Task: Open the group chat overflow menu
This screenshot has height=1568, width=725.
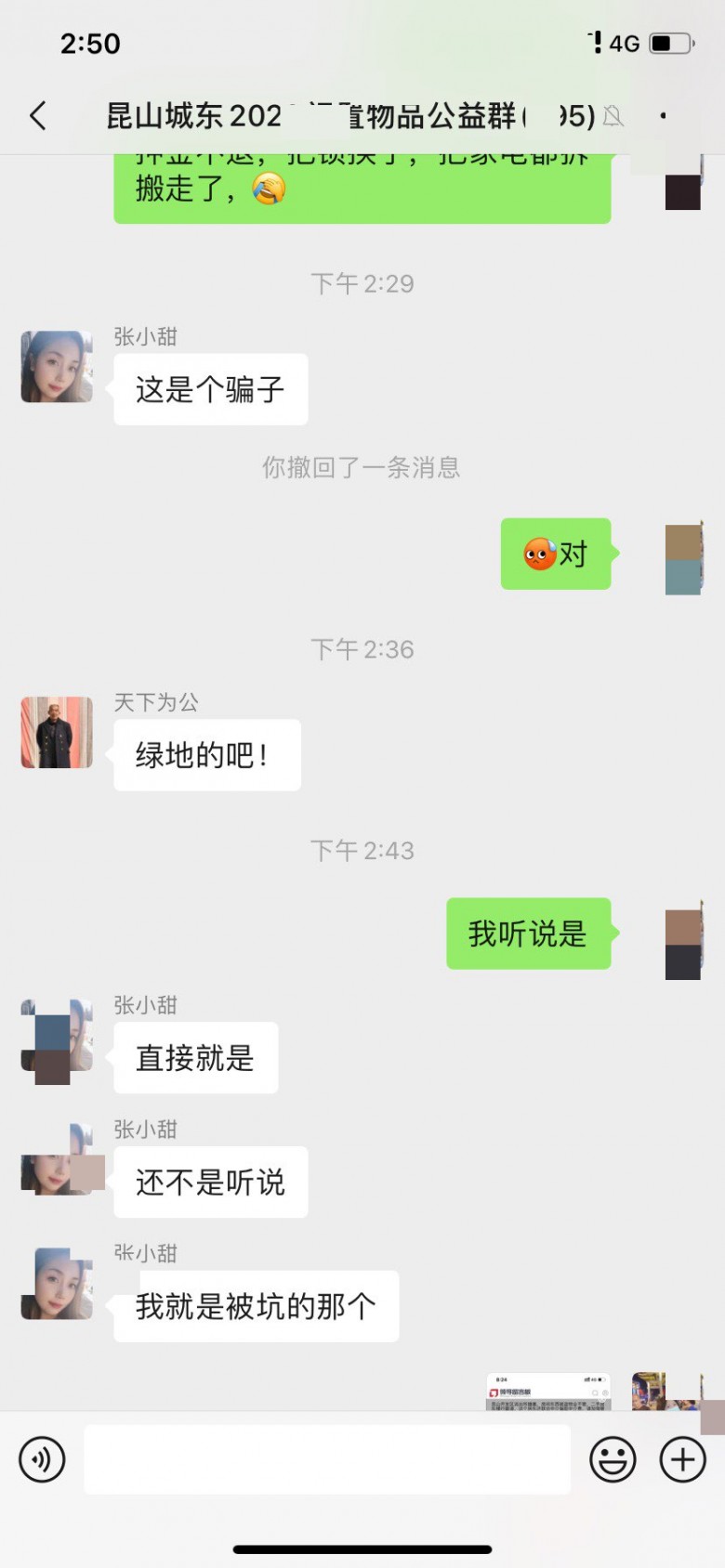Action: click(663, 116)
